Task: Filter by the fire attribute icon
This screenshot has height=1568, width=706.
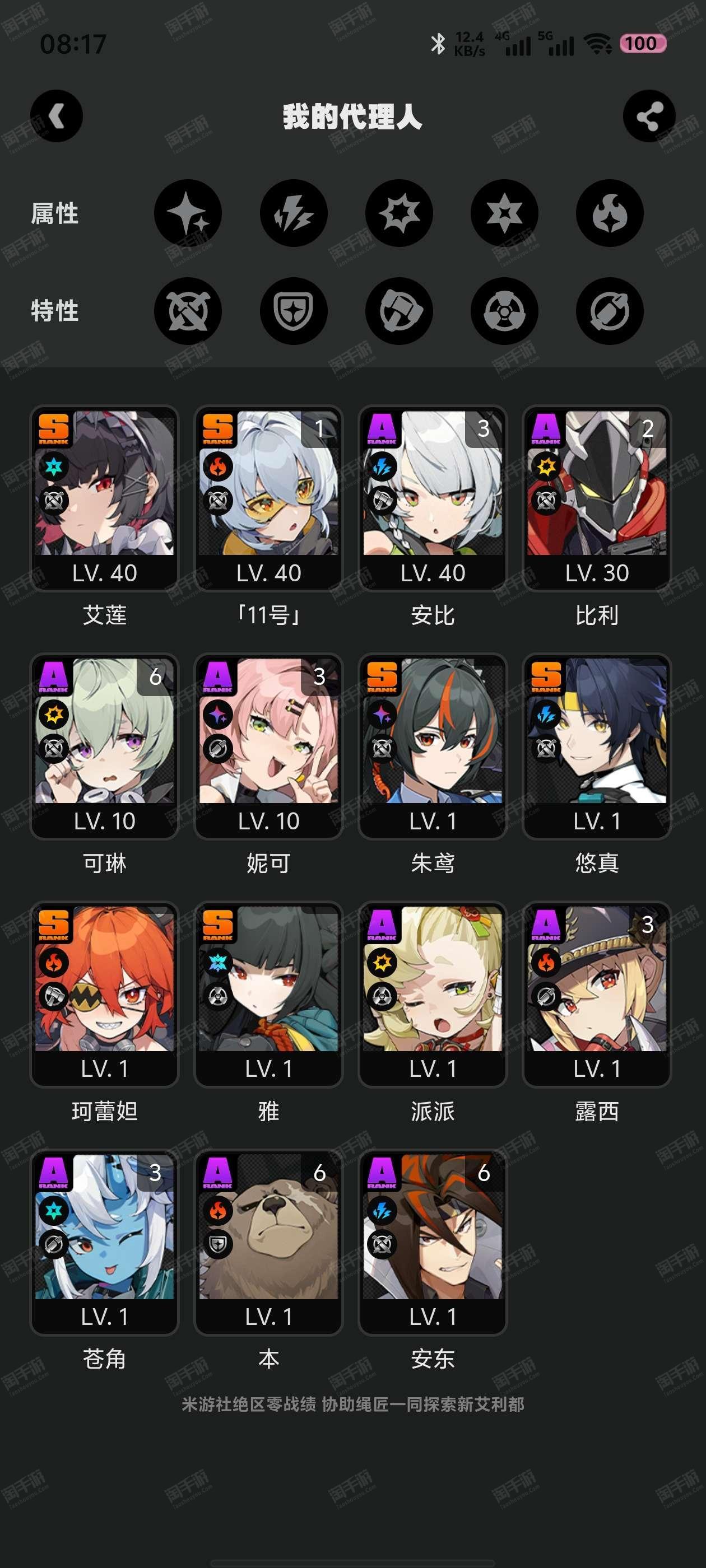Action: pyautogui.click(x=610, y=213)
